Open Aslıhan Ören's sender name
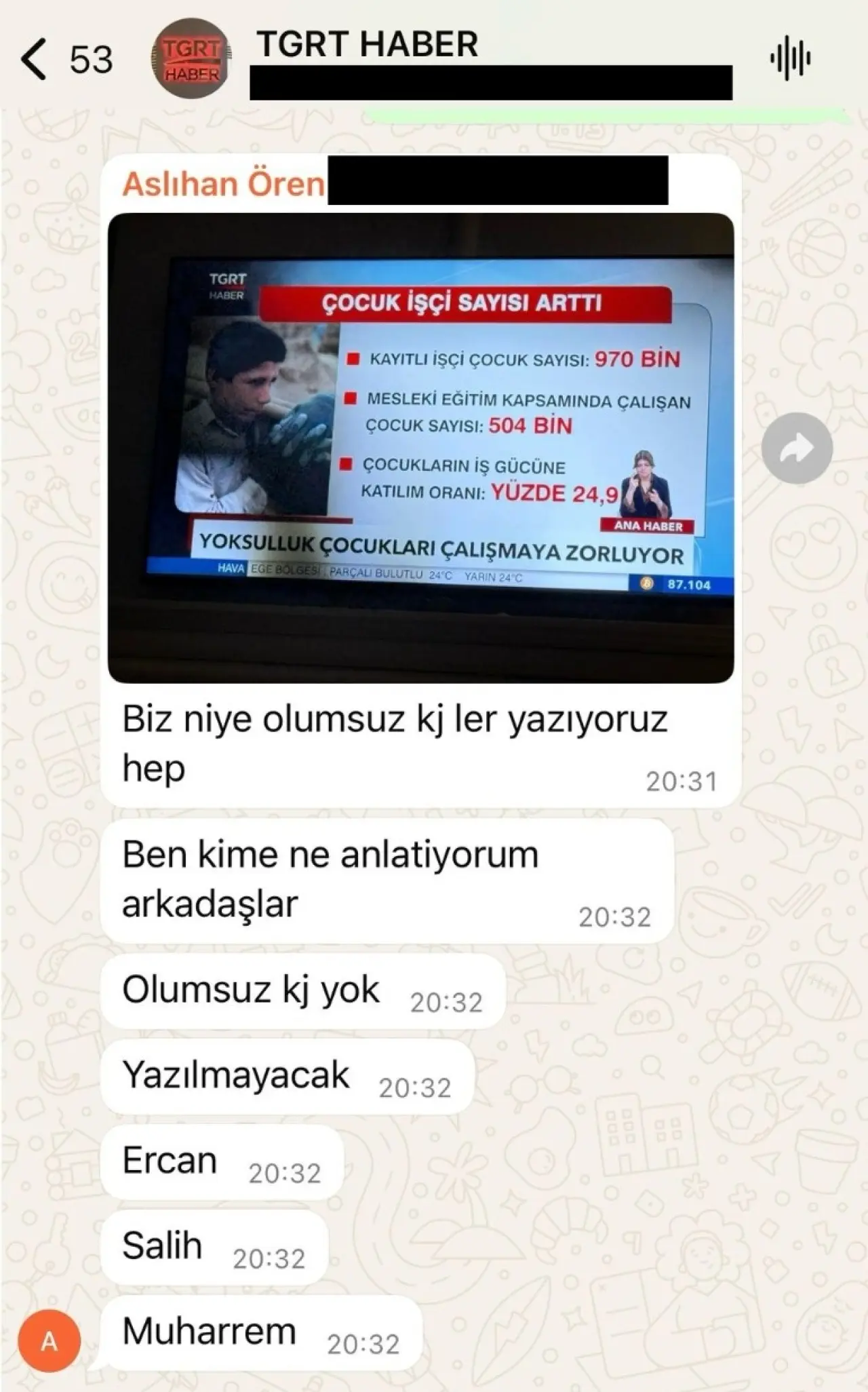 coord(223,184)
